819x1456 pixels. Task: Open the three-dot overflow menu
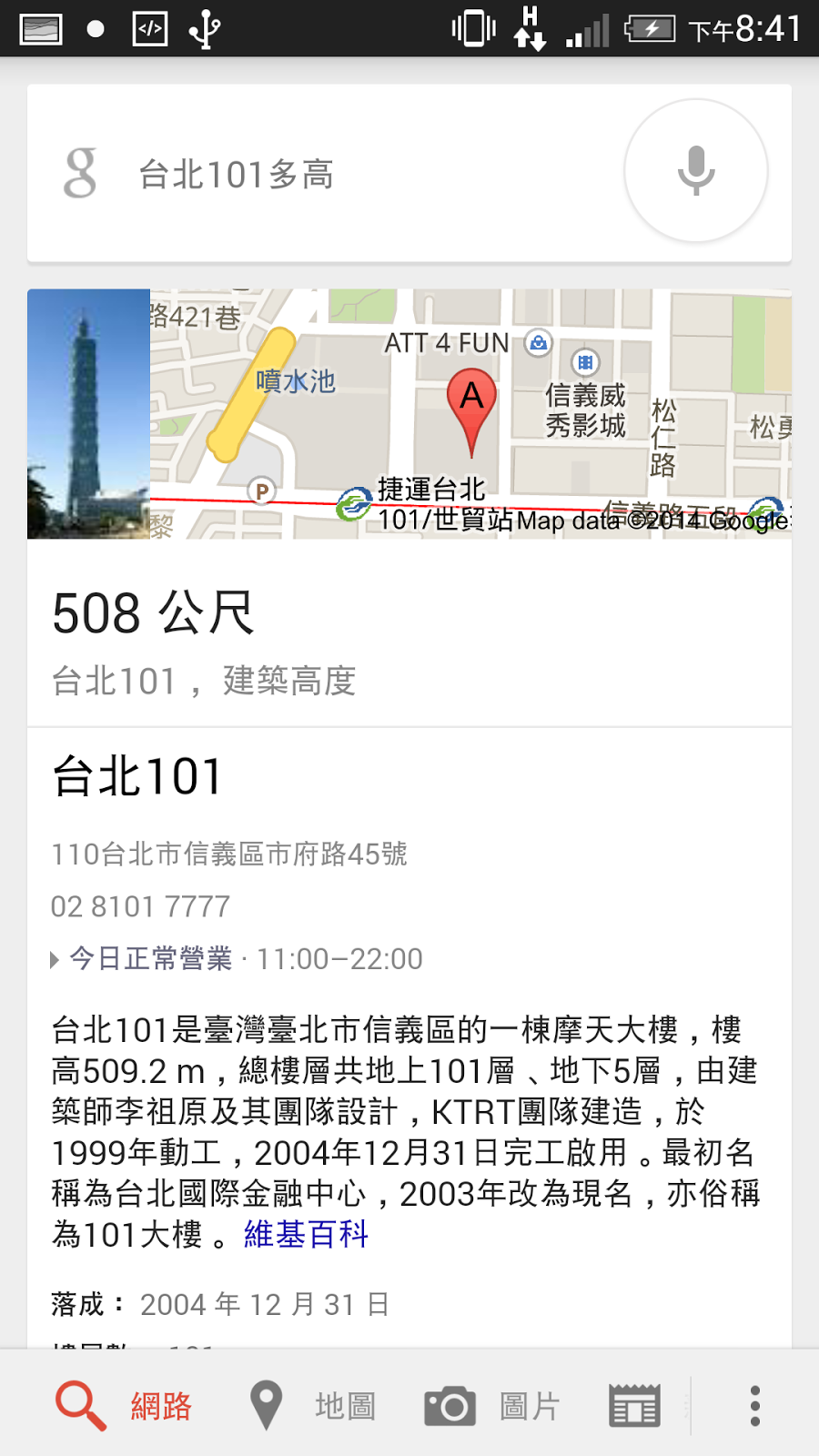(x=754, y=1406)
